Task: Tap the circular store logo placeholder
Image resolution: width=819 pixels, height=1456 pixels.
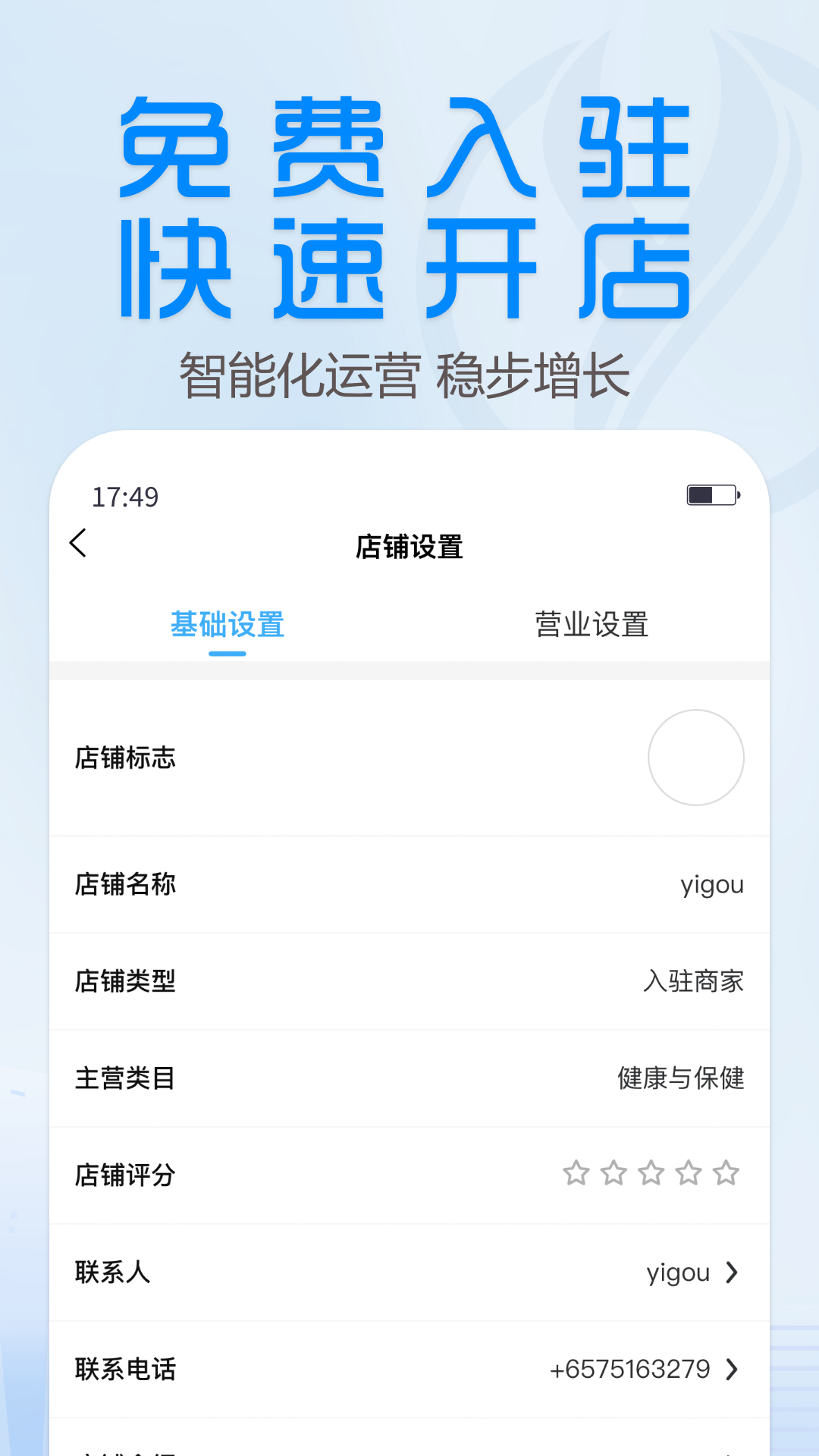Action: click(x=695, y=758)
